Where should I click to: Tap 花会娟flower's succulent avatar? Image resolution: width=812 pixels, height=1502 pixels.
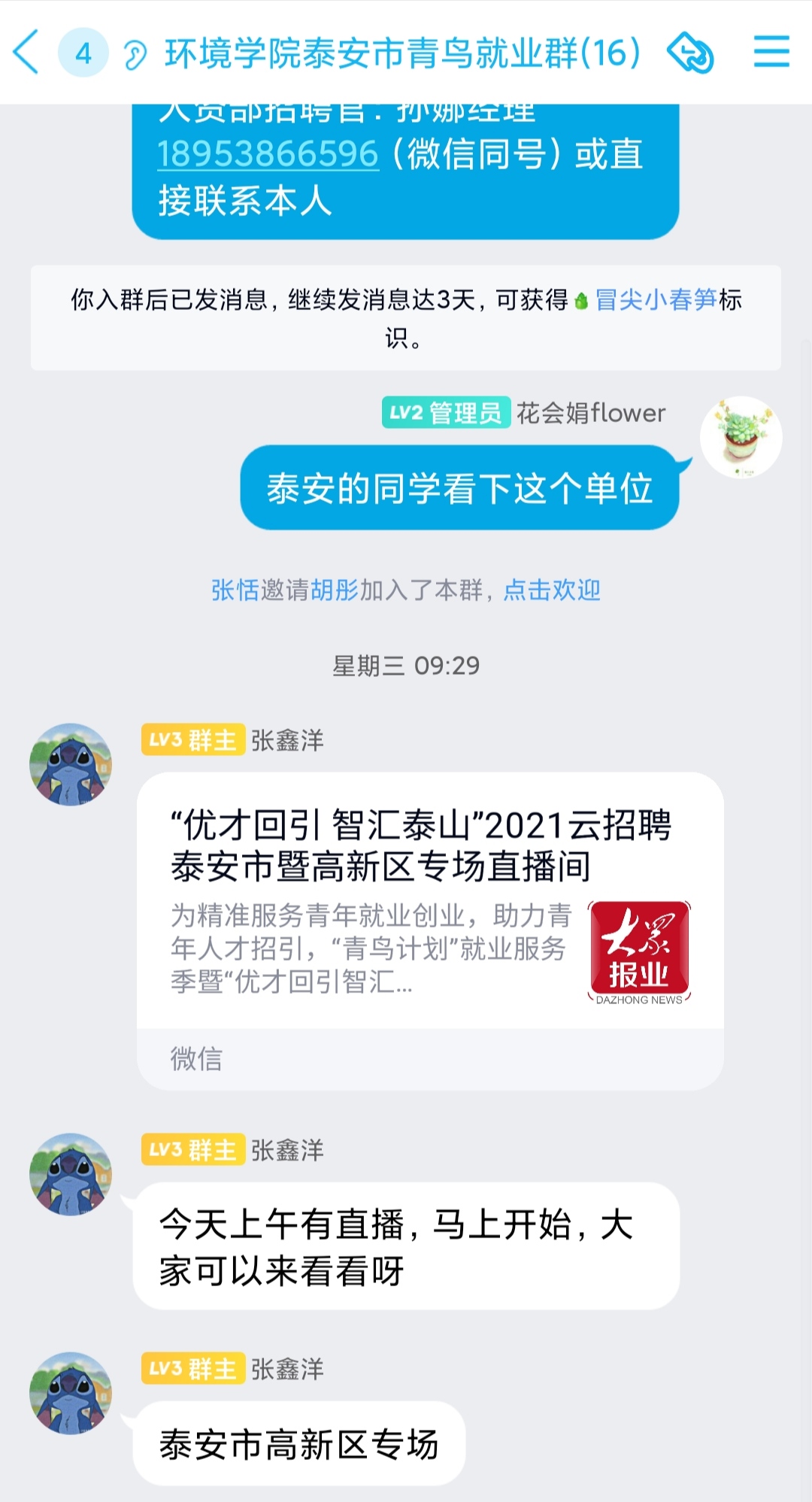click(741, 436)
